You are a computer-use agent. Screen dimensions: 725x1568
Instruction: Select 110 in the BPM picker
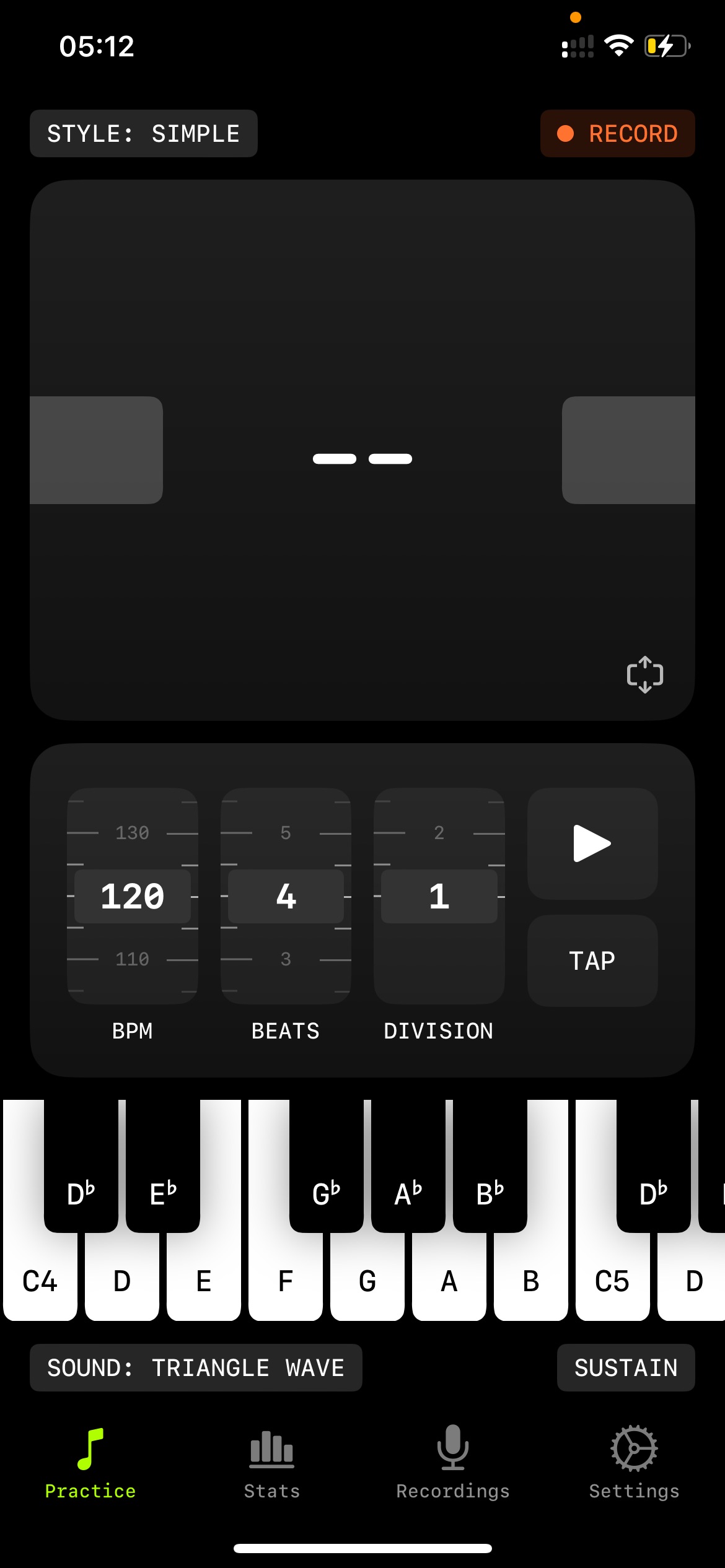click(x=133, y=959)
